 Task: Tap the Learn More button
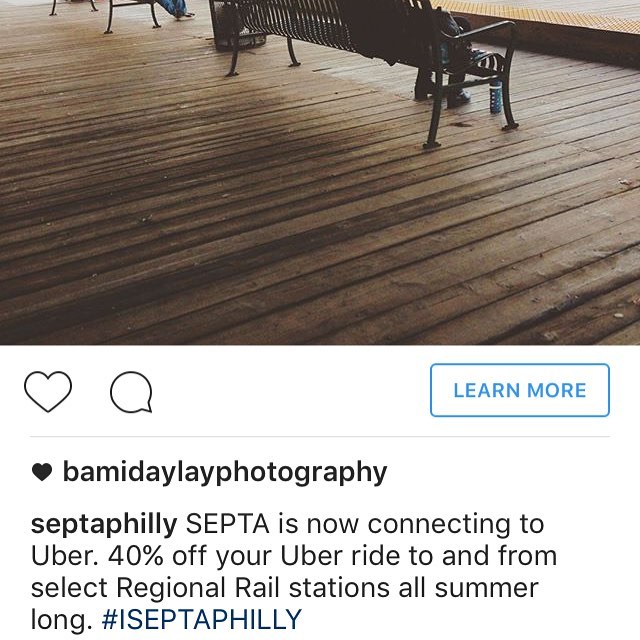[519, 390]
